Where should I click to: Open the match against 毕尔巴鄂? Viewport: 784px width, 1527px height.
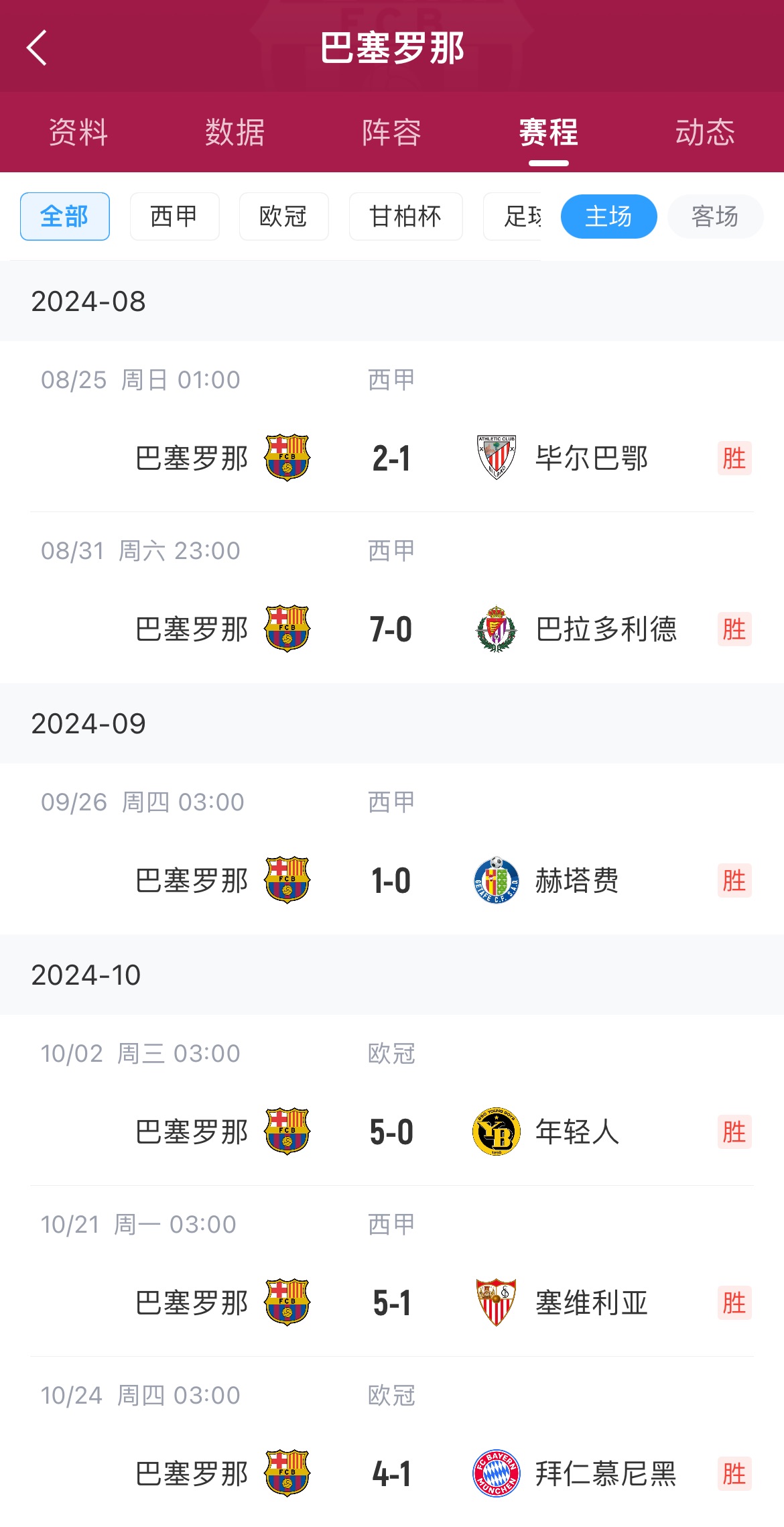point(392,459)
